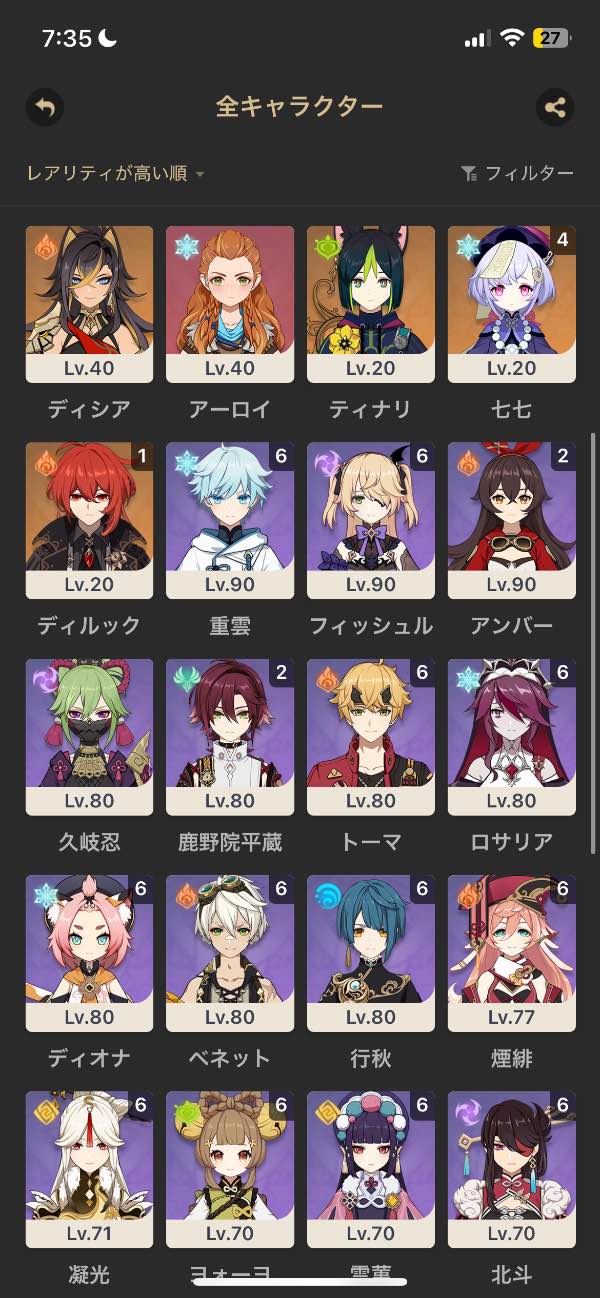View ディオナ character details
The height and width of the screenshot is (1298, 600).
[x=89, y=952]
